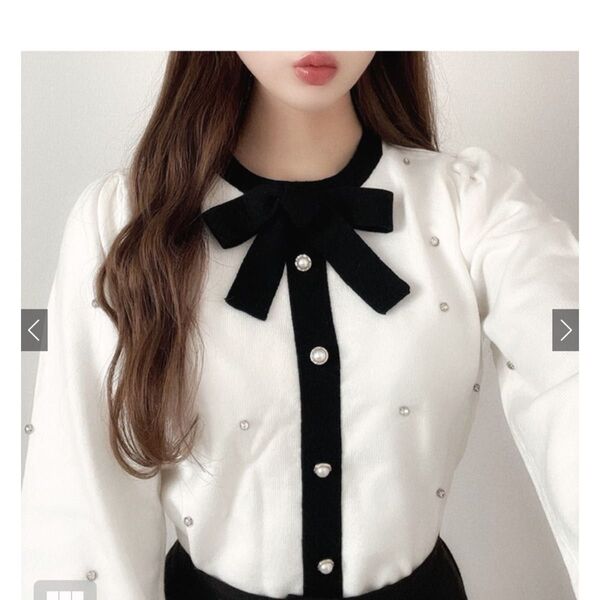Go to the previous product image
Viewport: 600px width, 600px height.
[34, 330]
